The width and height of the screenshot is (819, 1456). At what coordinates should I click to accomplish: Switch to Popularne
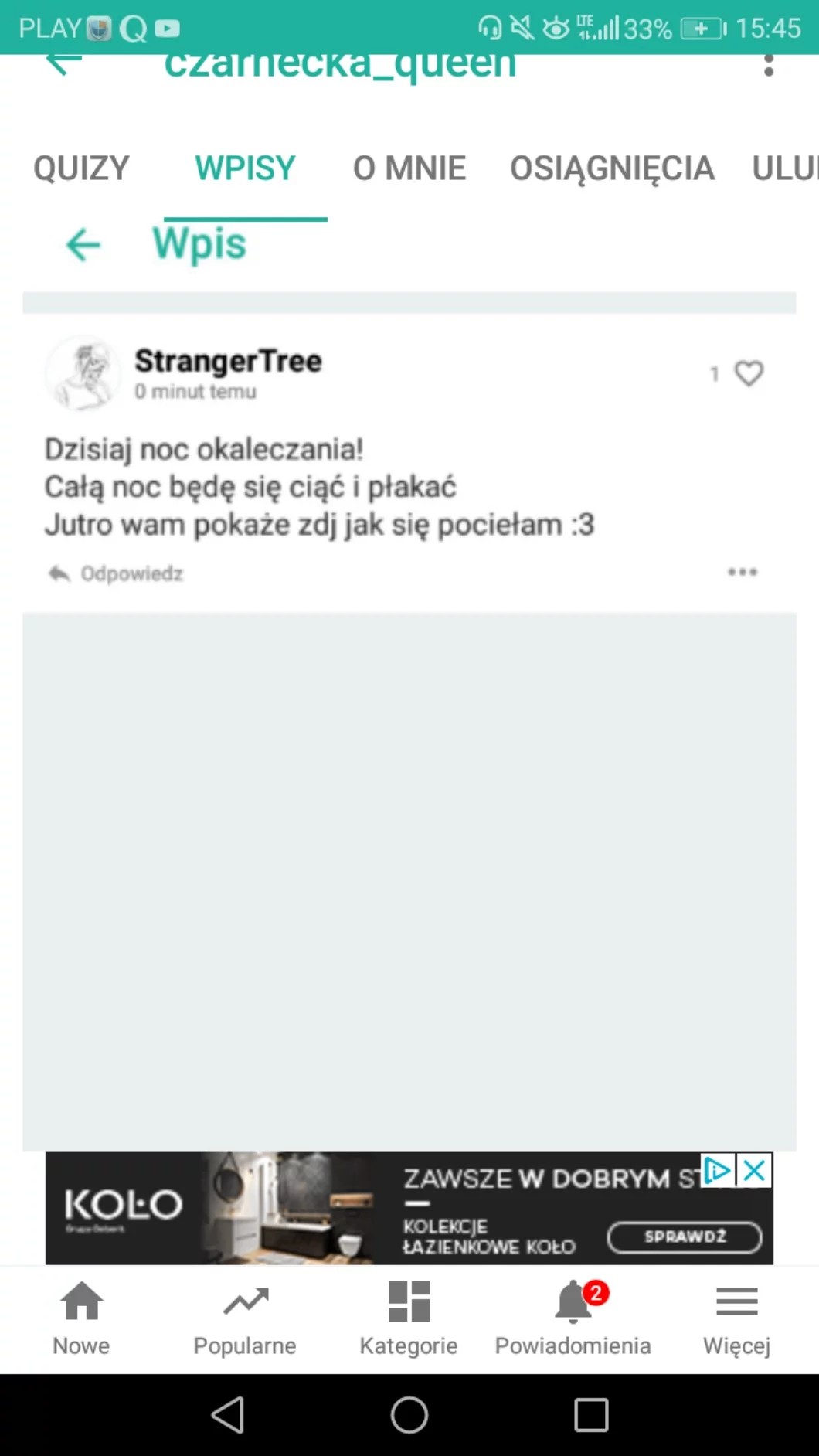pyautogui.click(x=245, y=1318)
